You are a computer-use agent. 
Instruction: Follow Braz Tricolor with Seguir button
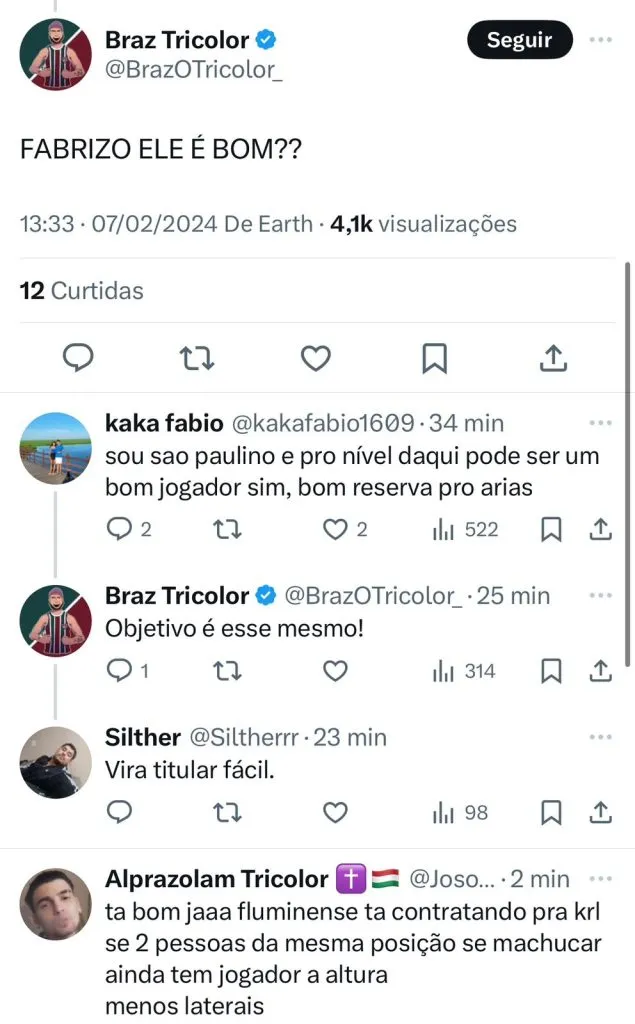pos(519,40)
